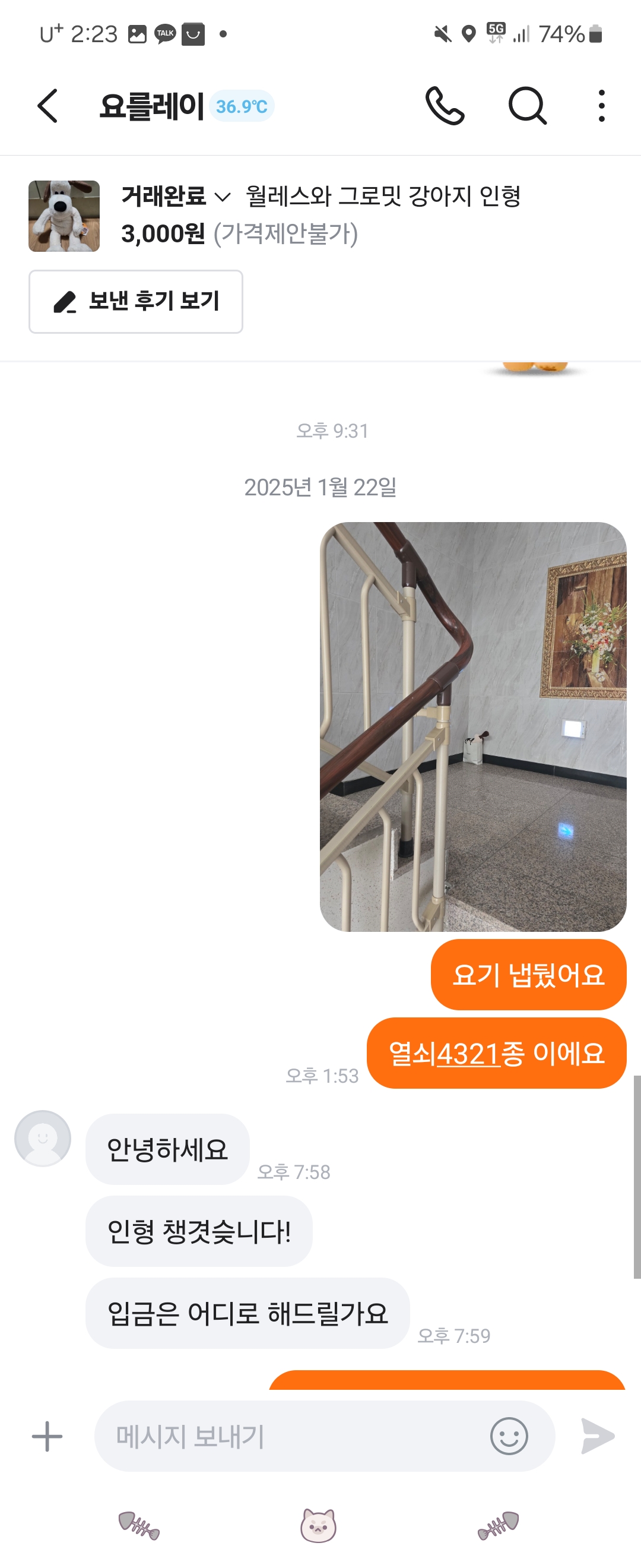The width and height of the screenshot is (641, 1568).
Task: Tap the underlined 4321 link in message
Action: click(x=468, y=1054)
